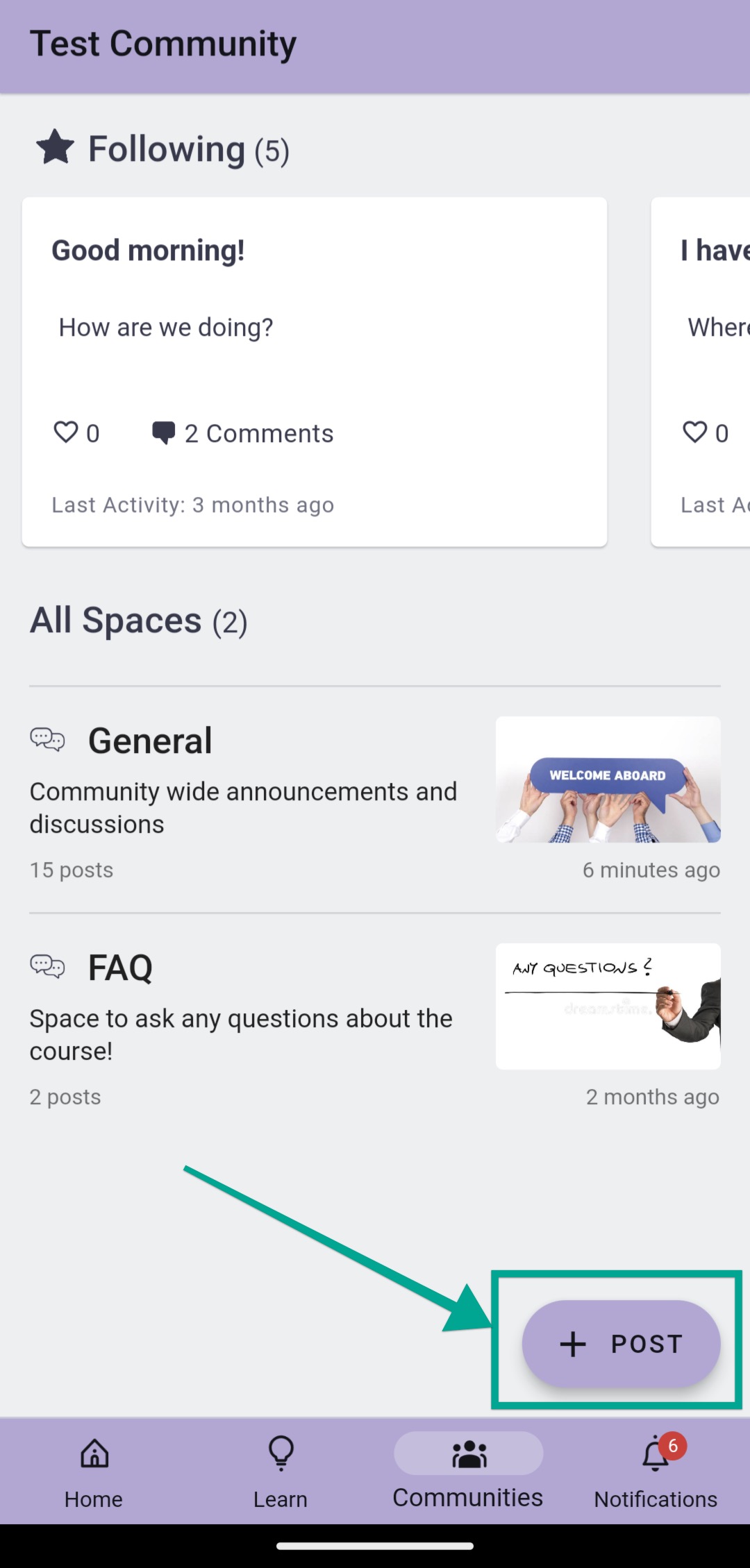Create a new post with the POST button
The width and height of the screenshot is (750, 1568).
[x=621, y=1344]
